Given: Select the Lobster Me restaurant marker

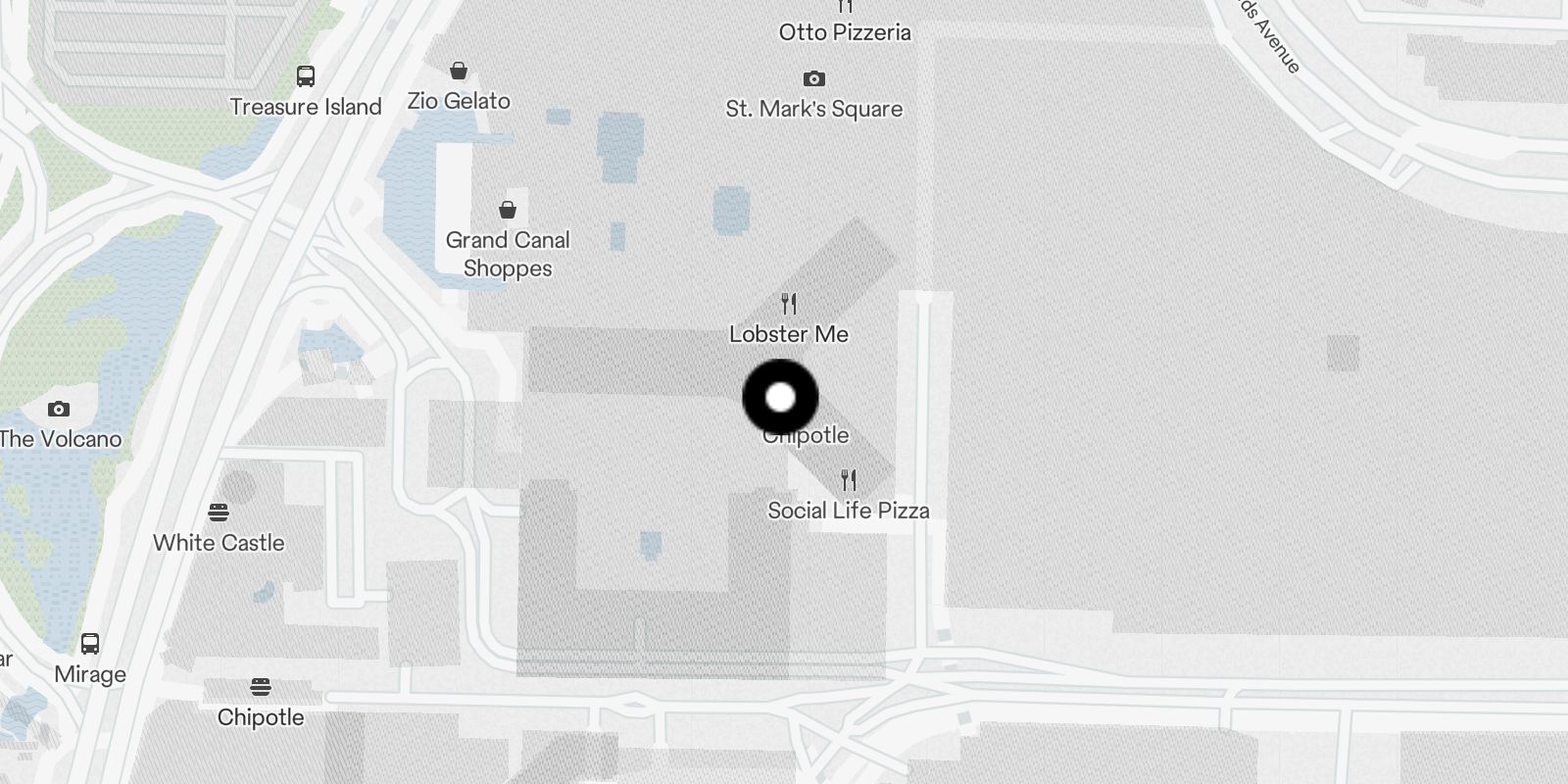Looking at the screenshot, I should pos(789,304).
